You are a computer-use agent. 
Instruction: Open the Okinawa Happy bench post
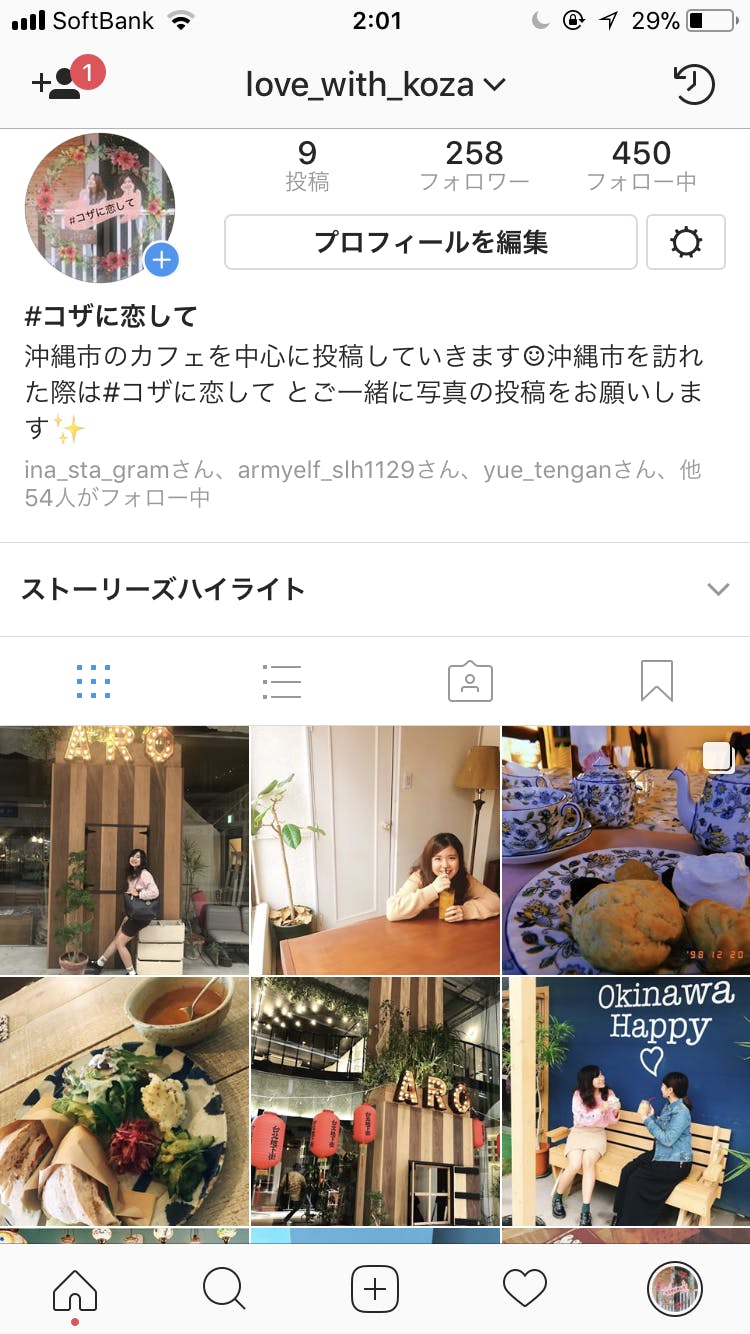click(625, 1101)
